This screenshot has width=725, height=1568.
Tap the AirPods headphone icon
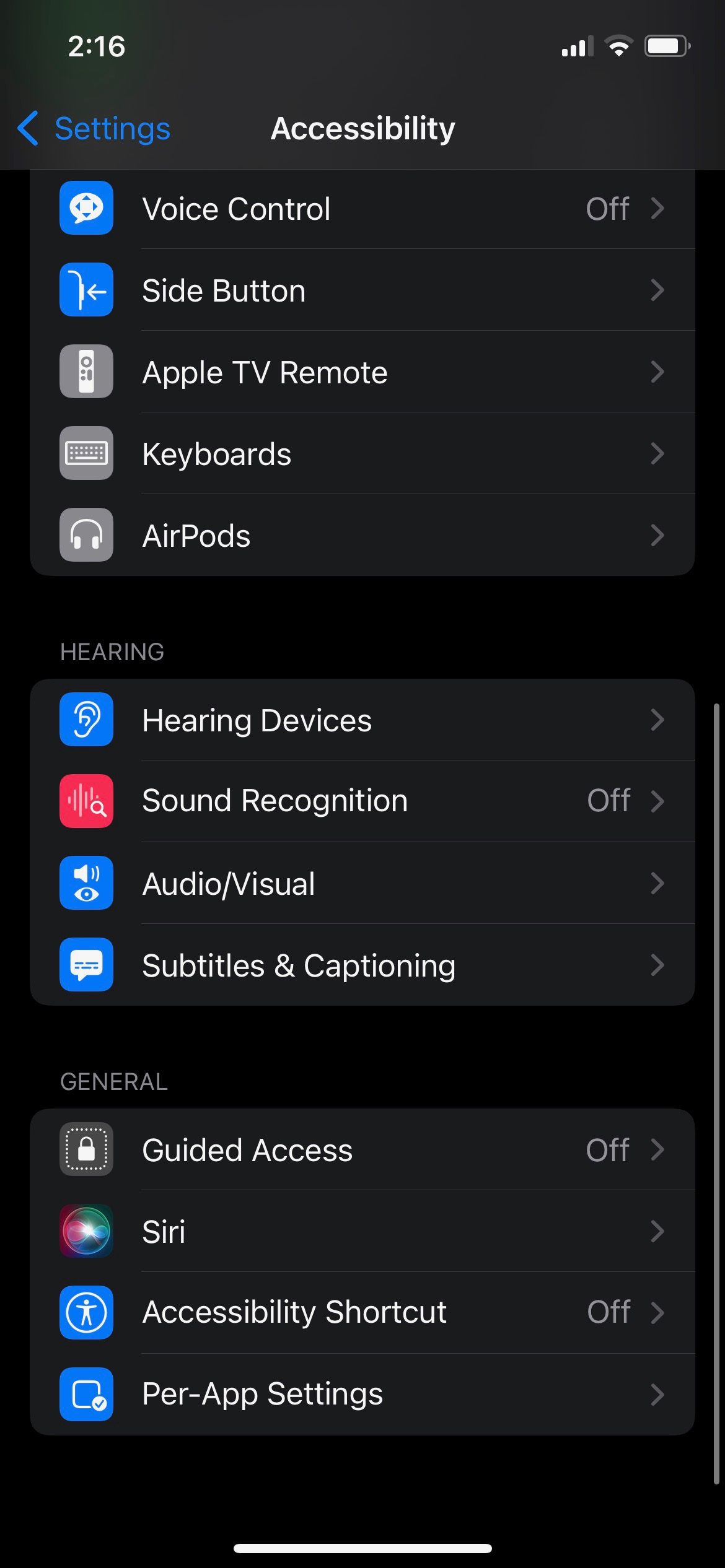click(86, 535)
